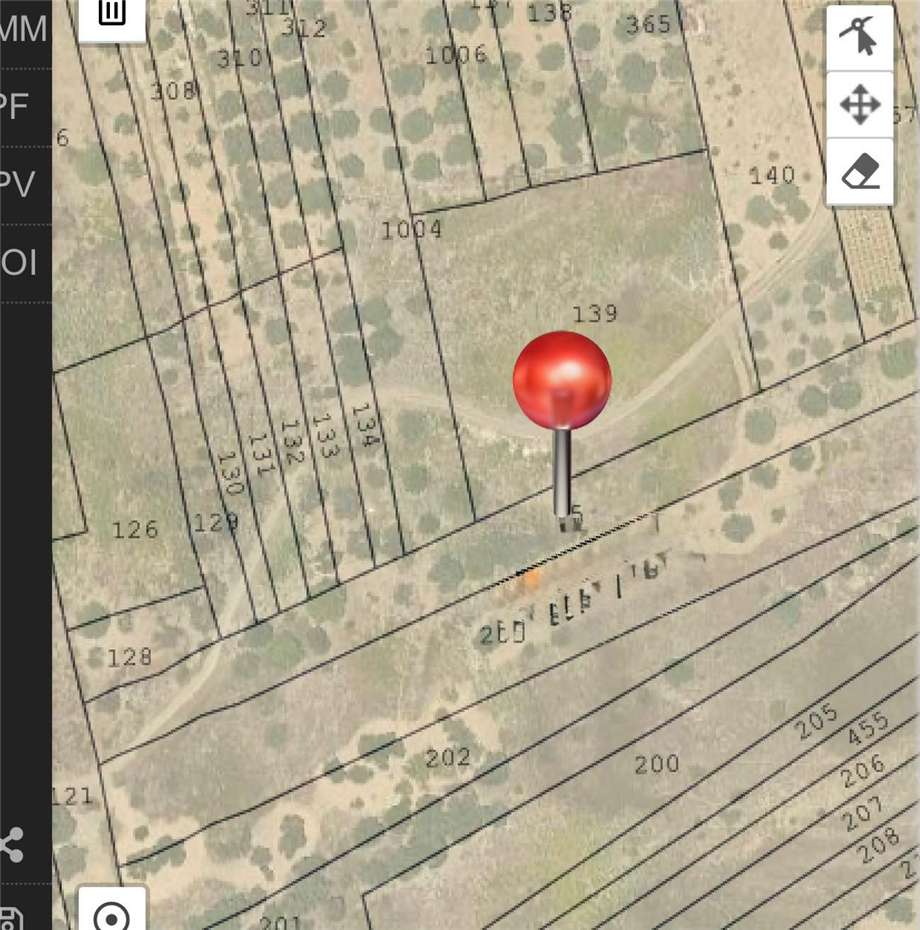Select the four-arrow move tool

tap(859, 104)
